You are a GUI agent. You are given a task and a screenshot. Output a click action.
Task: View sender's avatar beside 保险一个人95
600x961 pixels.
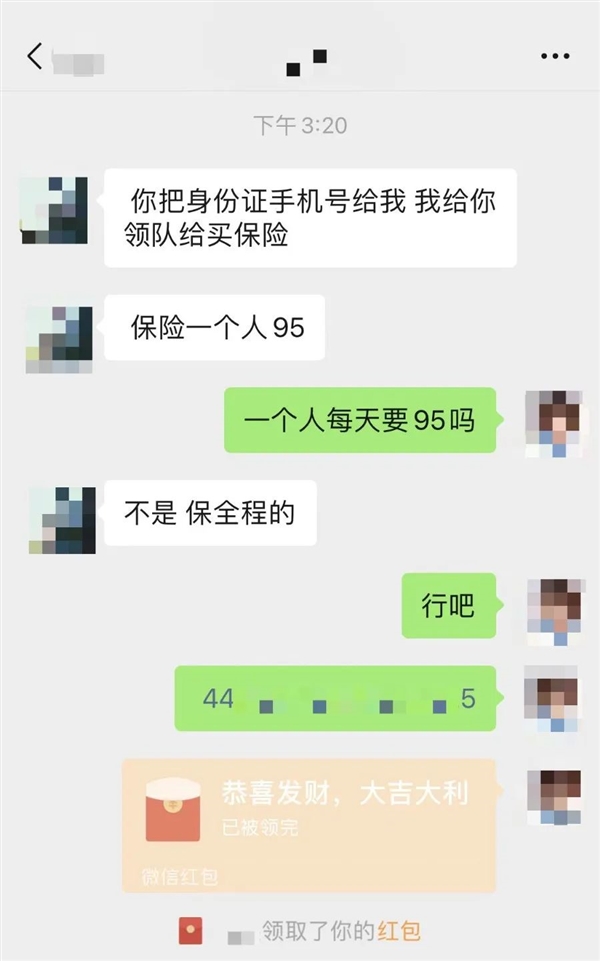tap(59, 338)
